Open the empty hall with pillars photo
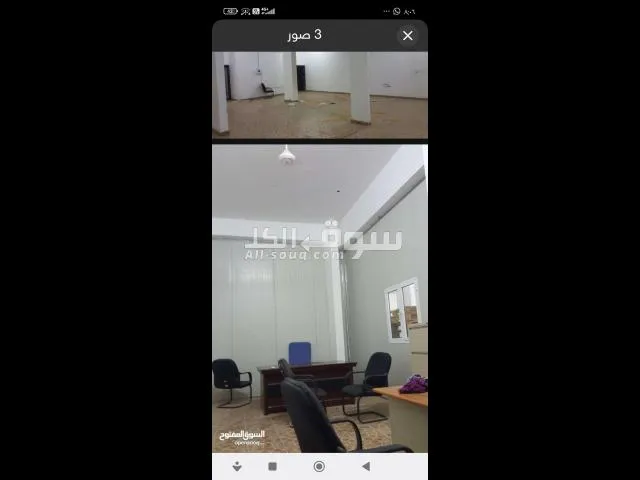 tap(319, 94)
